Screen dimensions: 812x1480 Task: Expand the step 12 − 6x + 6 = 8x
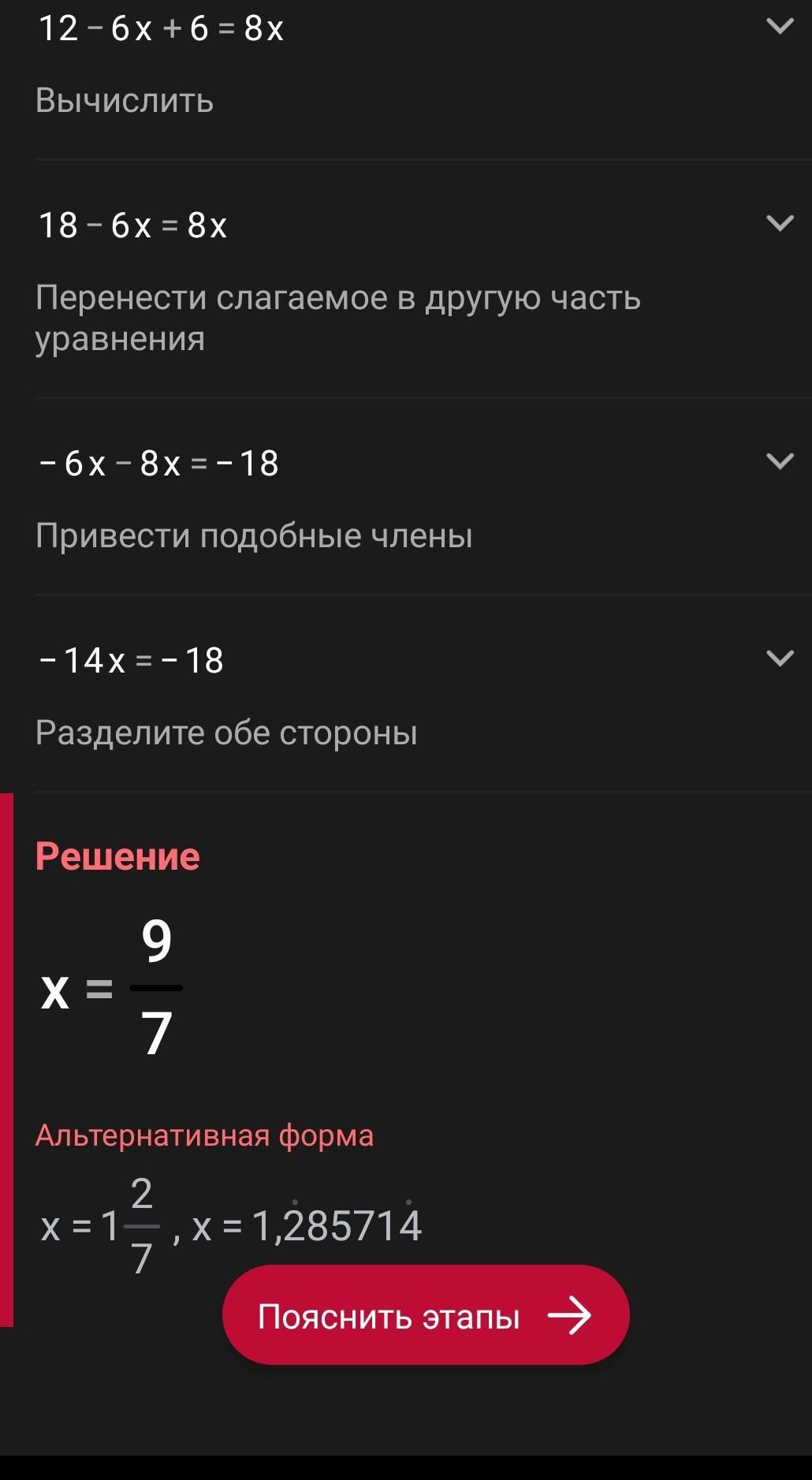(x=780, y=27)
